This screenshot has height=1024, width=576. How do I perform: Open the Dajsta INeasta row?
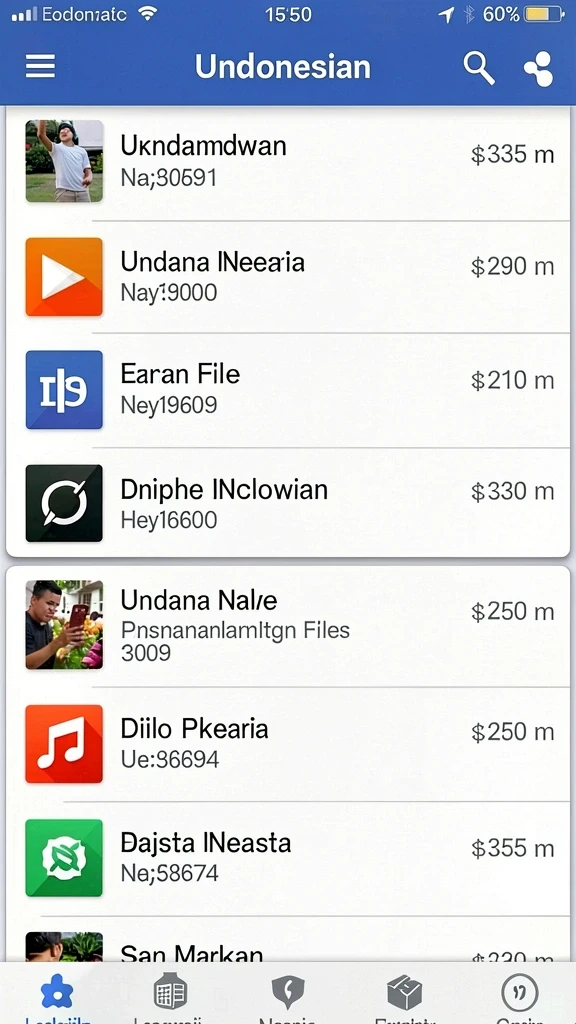click(x=288, y=858)
